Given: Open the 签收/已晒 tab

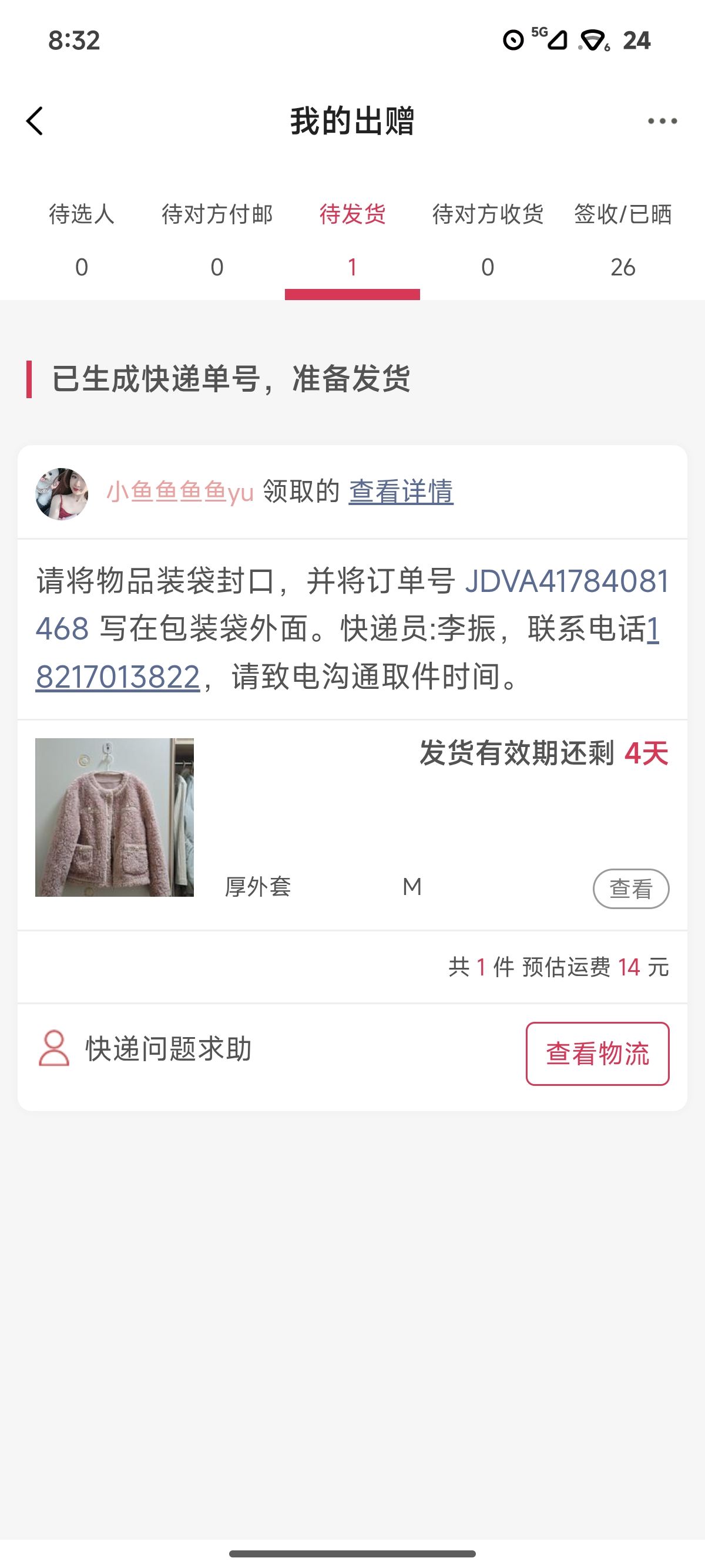Looking at the screenshot, I should tap(622, 239).
